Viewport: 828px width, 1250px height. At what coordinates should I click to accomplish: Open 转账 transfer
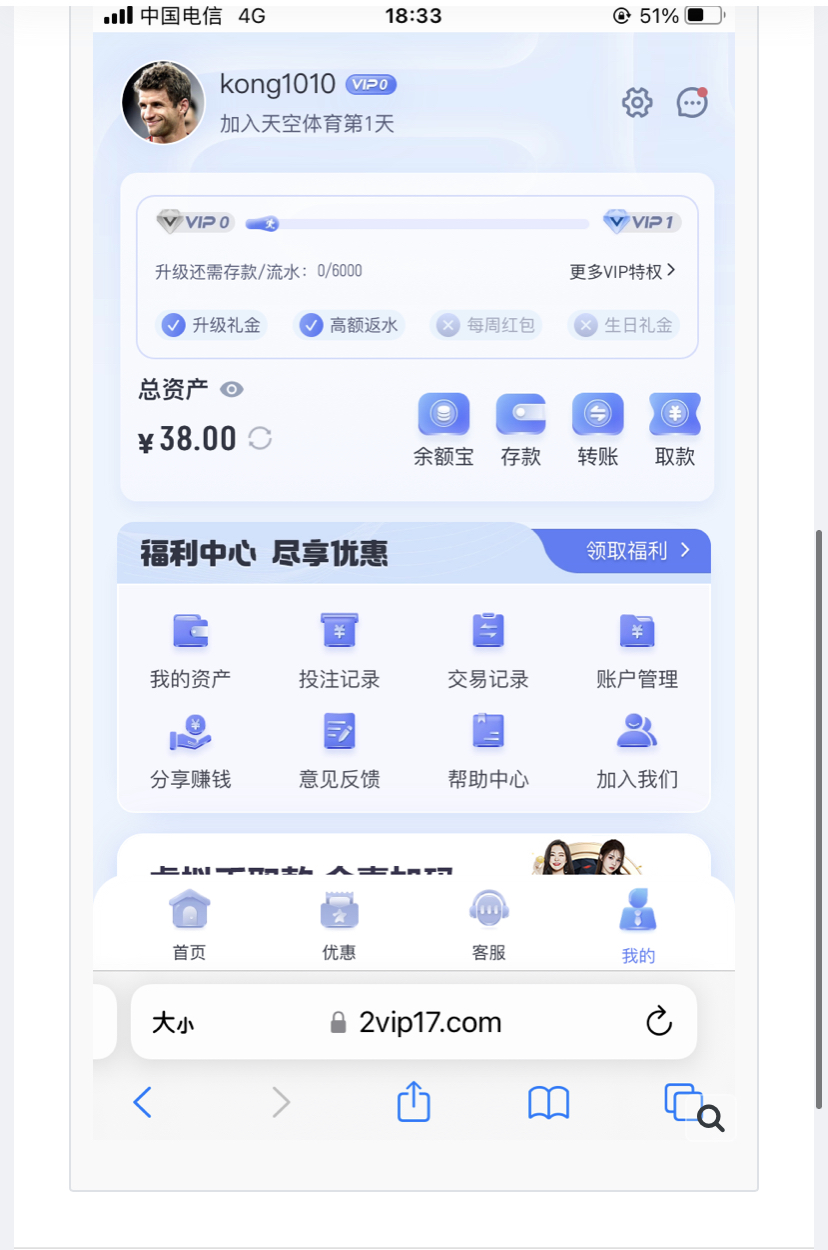pos(597,430)
